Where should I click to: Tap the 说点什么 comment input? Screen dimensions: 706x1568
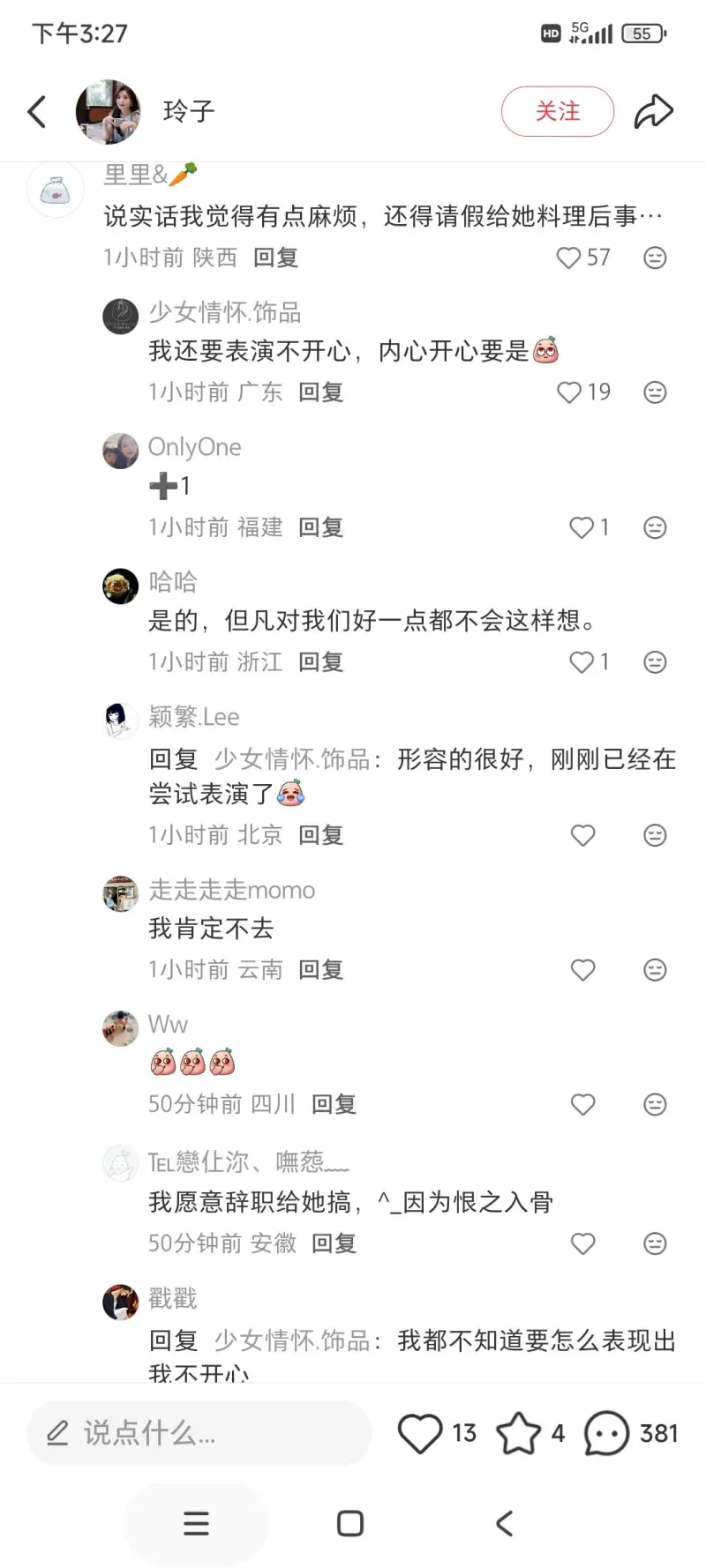pyautogui.click(x=199, y=1433)
